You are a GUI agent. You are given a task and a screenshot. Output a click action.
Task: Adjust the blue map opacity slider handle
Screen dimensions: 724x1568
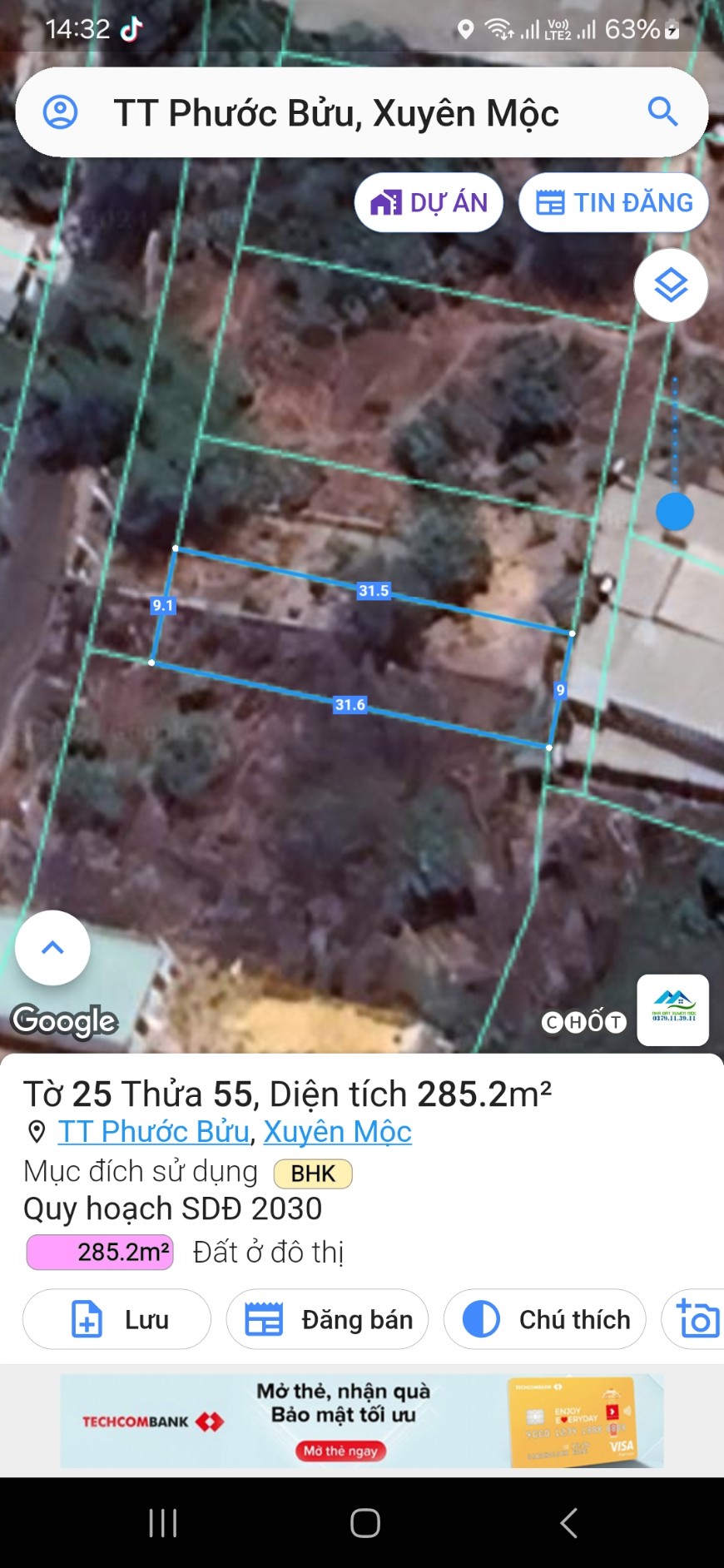(x=675, y=512)
